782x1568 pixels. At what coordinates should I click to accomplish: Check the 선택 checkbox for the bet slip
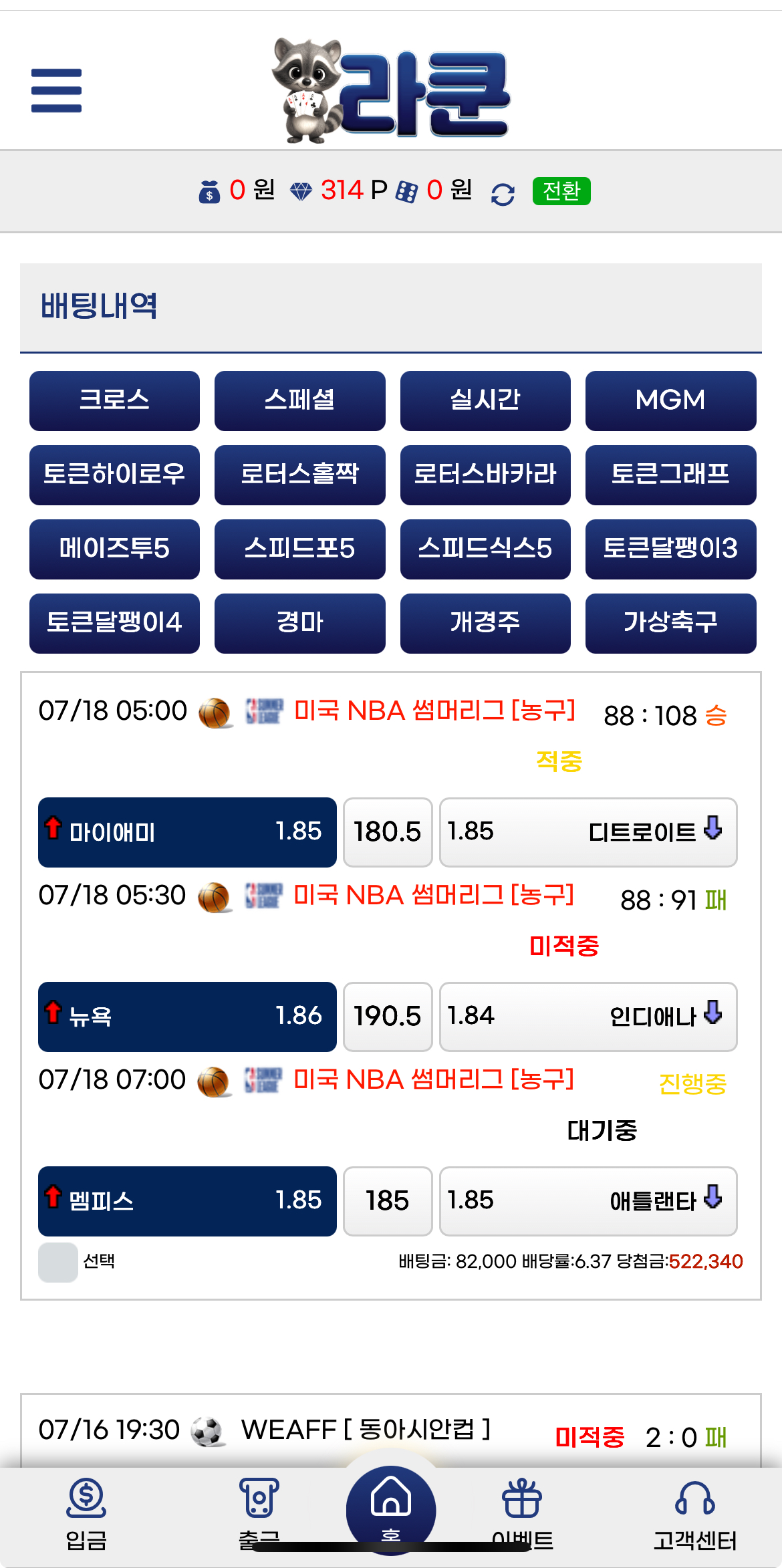click(x=58, y=1263)
